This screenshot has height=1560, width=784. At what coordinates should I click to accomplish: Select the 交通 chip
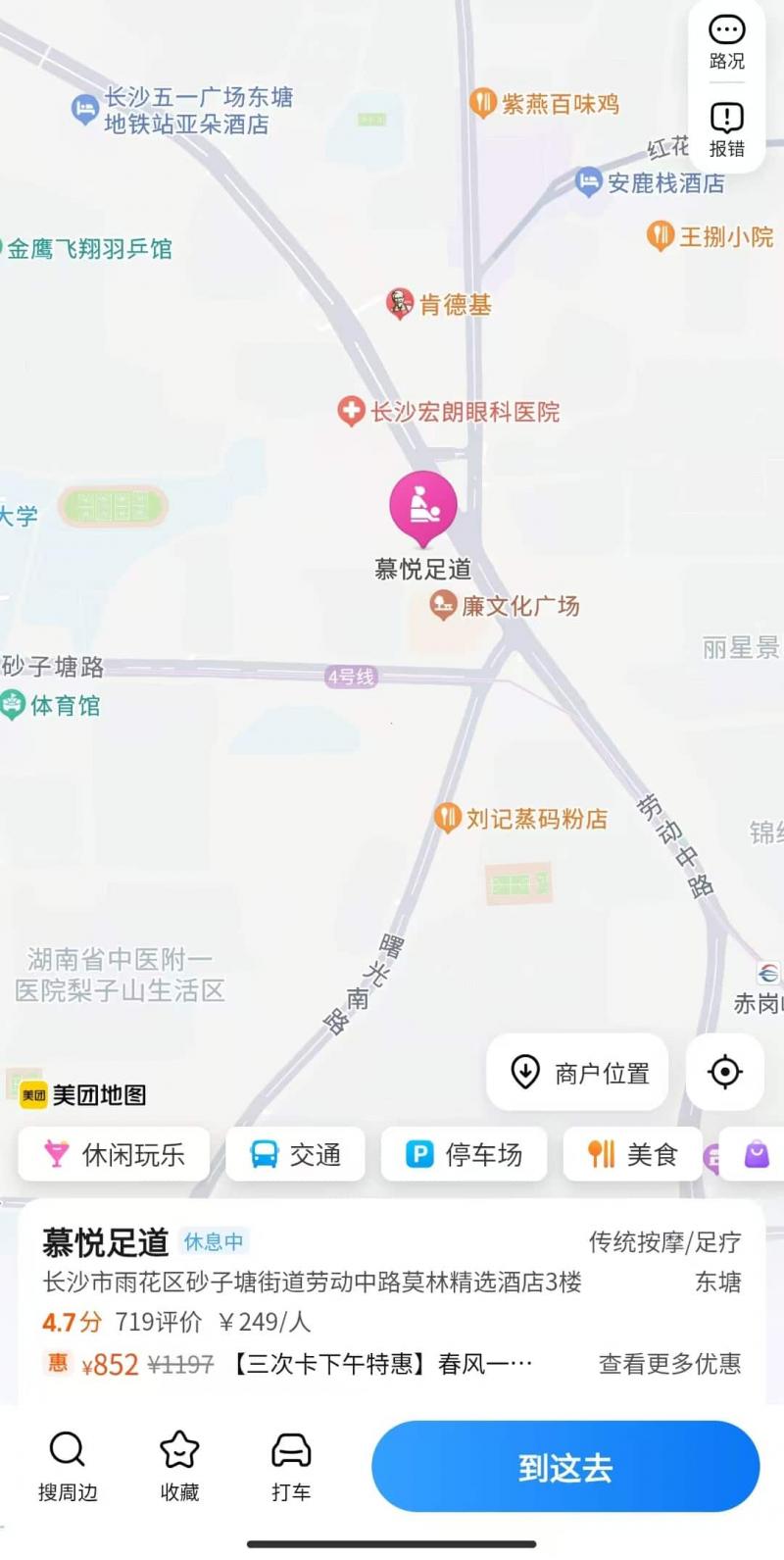point(295,1154)
